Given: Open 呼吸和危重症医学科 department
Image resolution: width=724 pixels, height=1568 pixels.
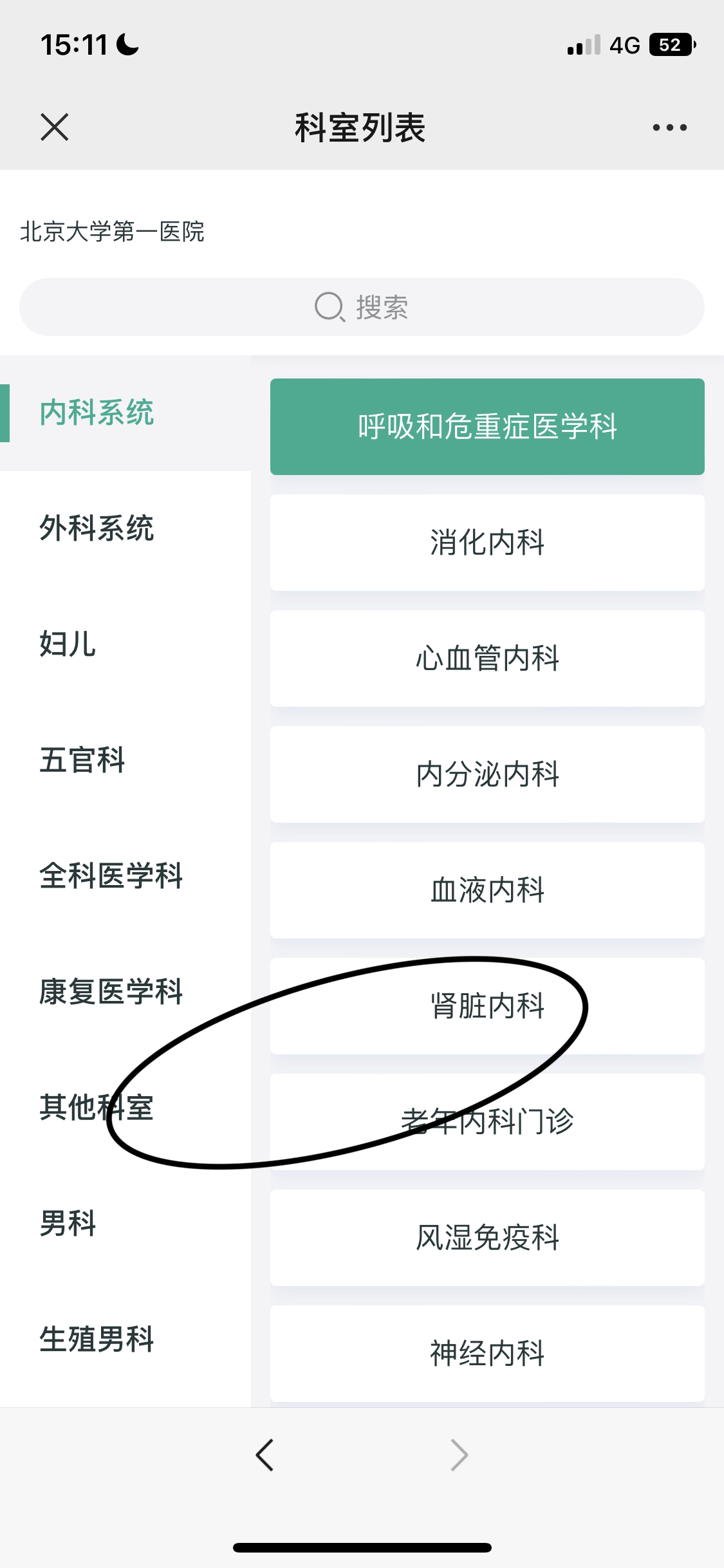Looking at the screenshot, I should click(x=487, y=427).
